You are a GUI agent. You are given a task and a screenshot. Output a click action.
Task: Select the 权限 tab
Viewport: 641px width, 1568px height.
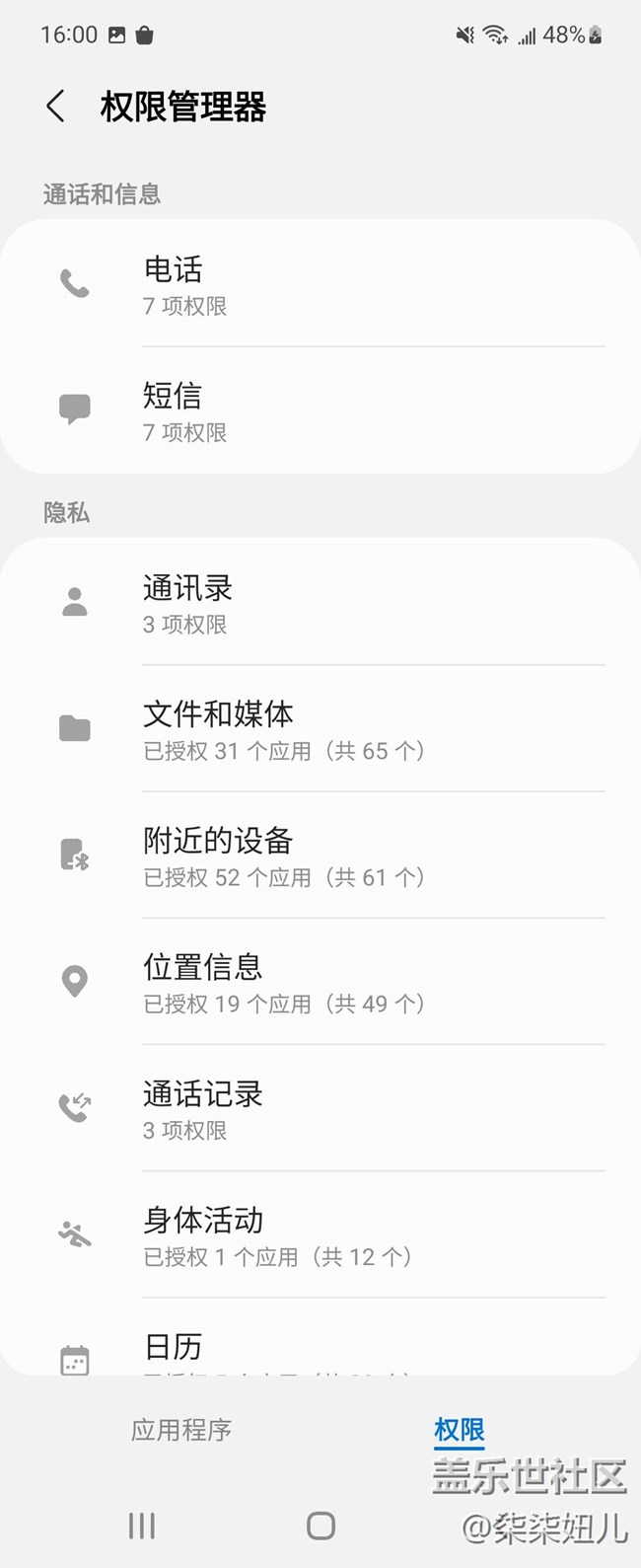pyautogui.click(x=459, y=1430)
